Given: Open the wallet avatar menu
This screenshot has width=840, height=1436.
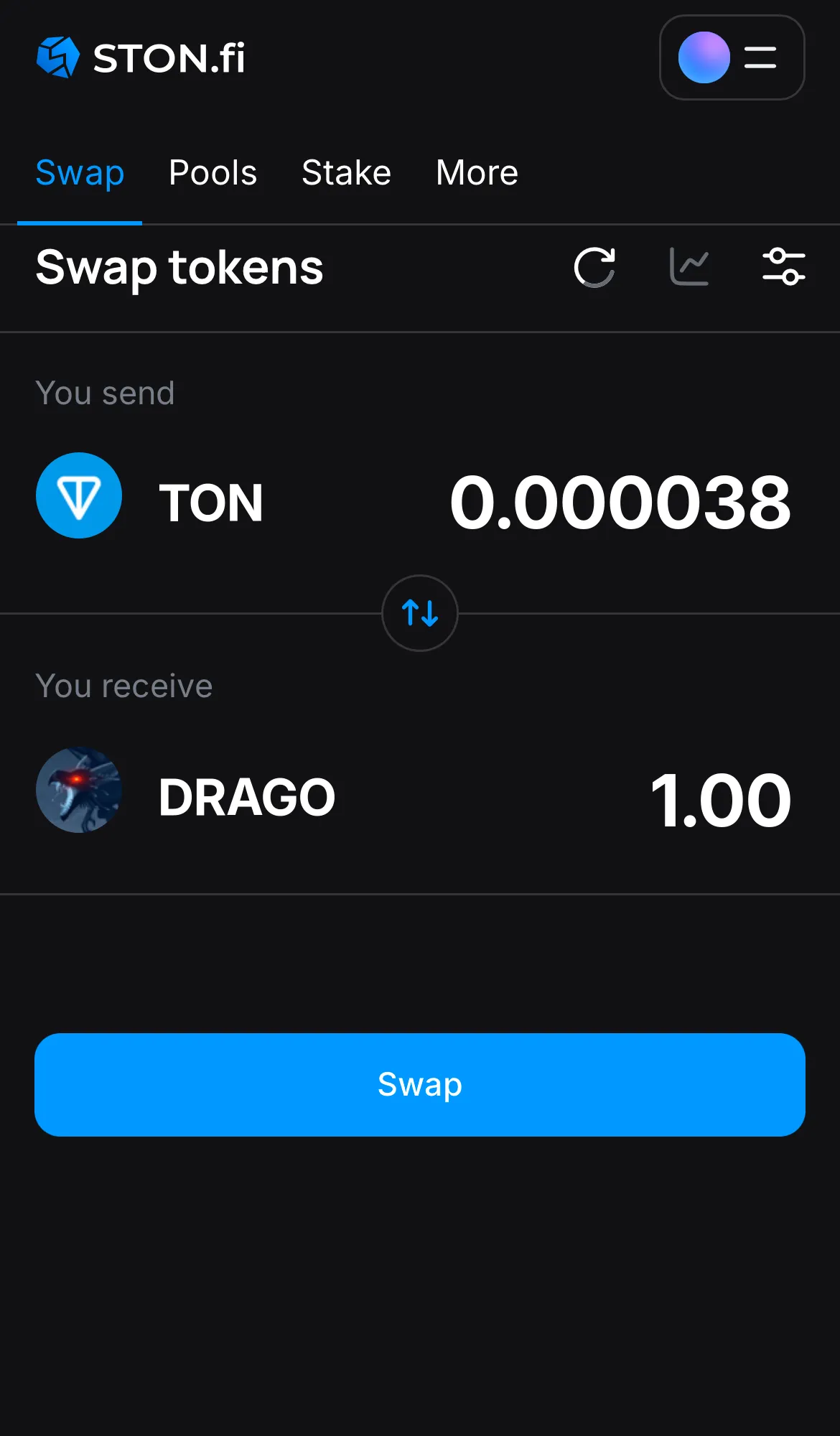Looking at the screenshot, I should pyautogui.click(x=703, y=58).
